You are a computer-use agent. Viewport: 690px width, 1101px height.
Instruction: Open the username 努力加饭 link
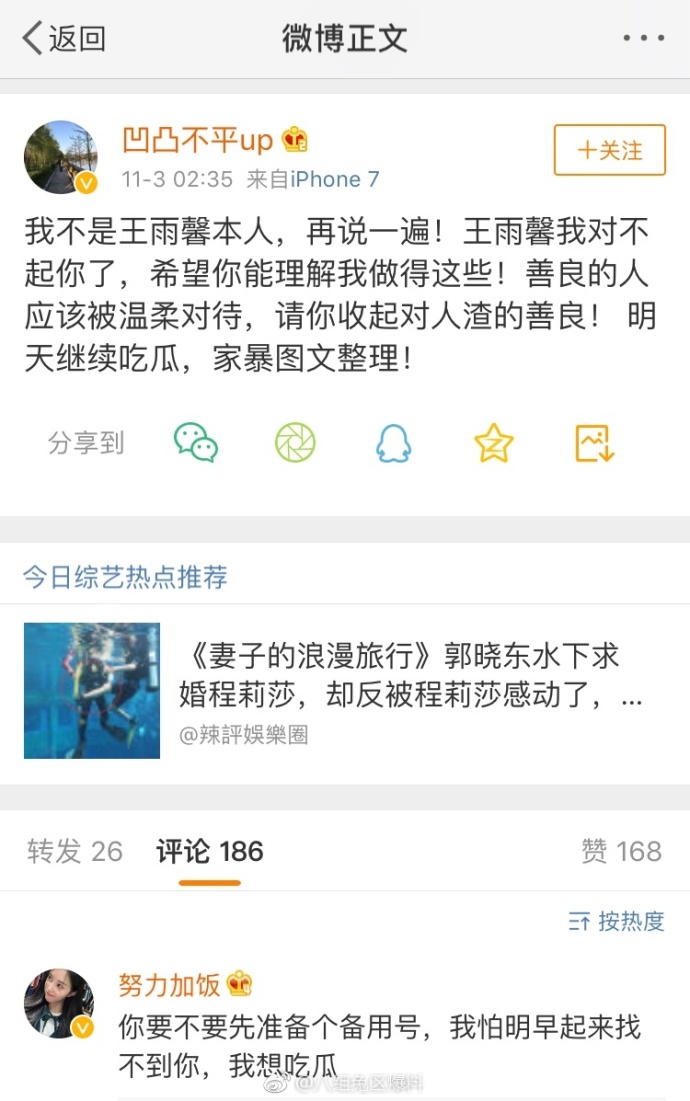[170, 985]
